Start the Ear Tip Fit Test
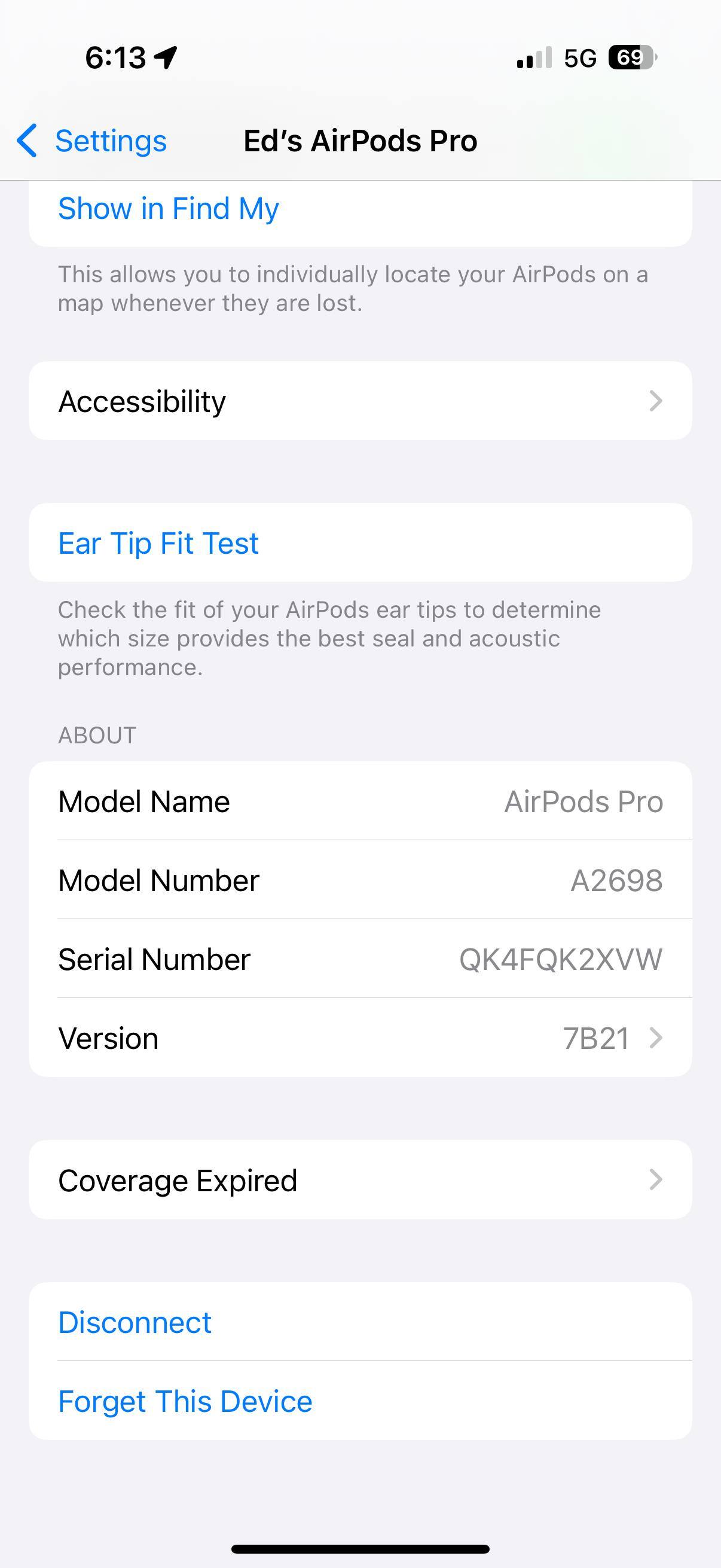721x1568 pixels. tap(159, 543)
